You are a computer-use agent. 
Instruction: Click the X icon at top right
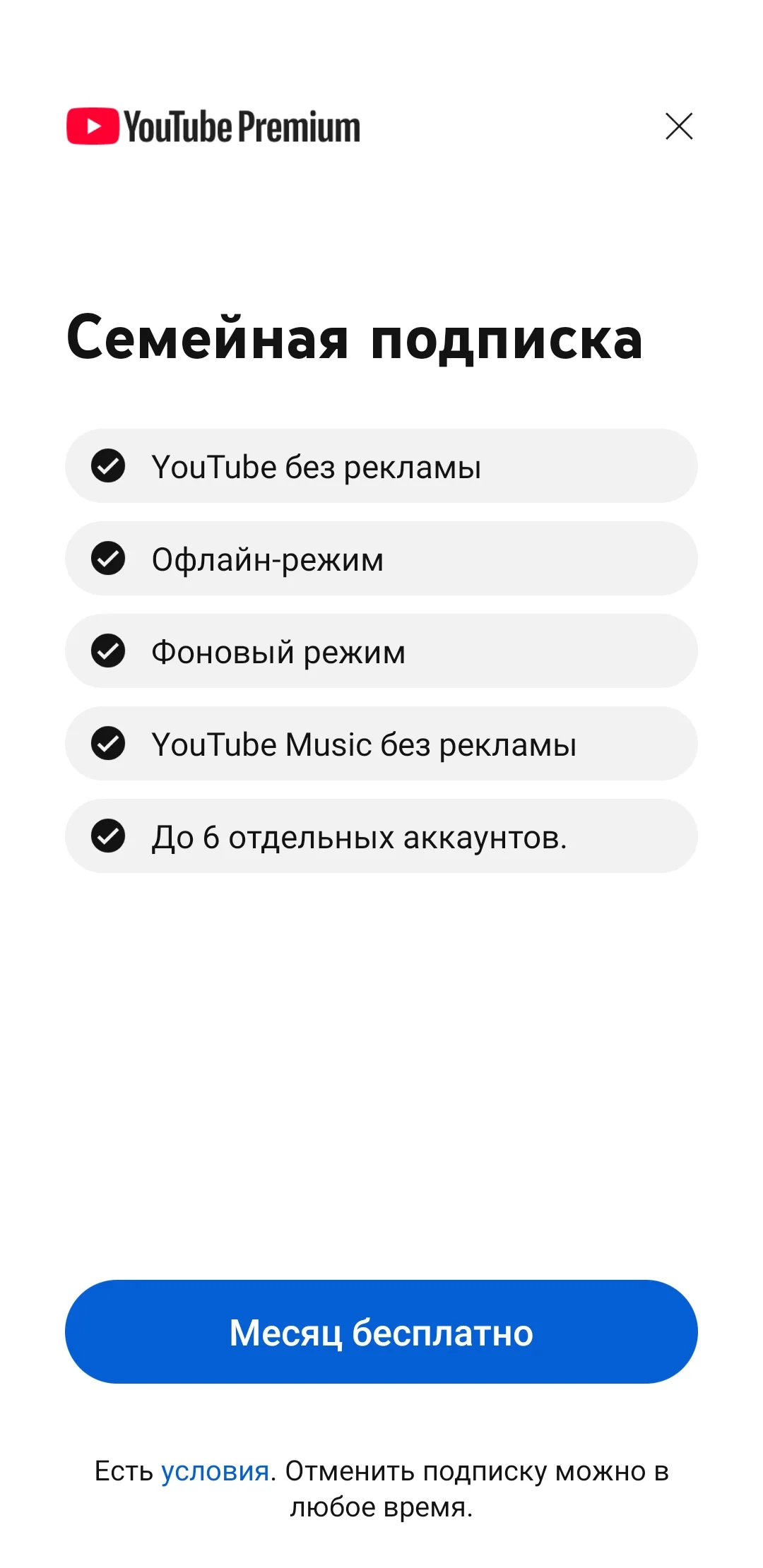pyautogui.click(x=679, y=127)
